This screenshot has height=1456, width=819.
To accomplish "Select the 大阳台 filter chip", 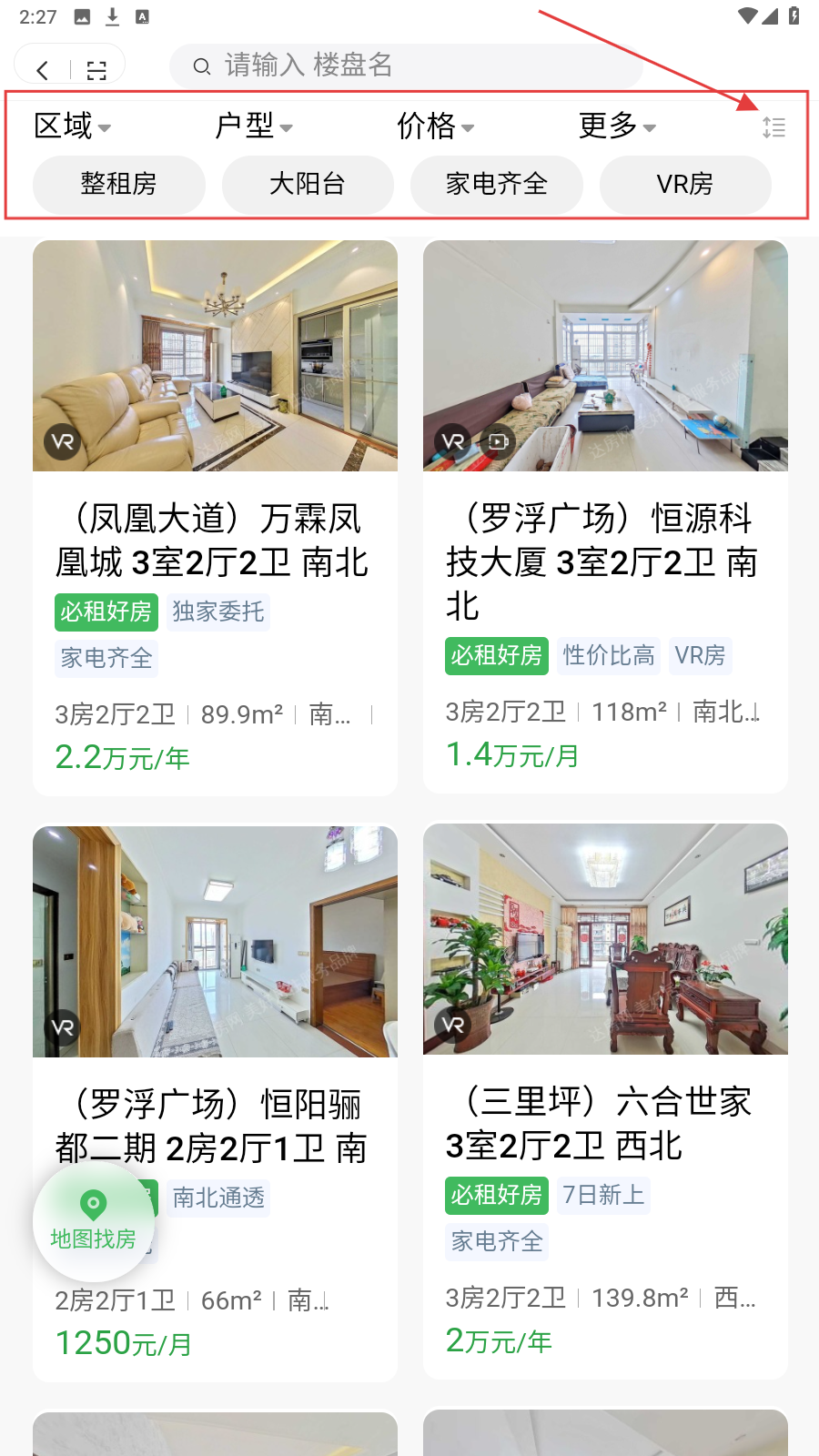I will 308,184.
